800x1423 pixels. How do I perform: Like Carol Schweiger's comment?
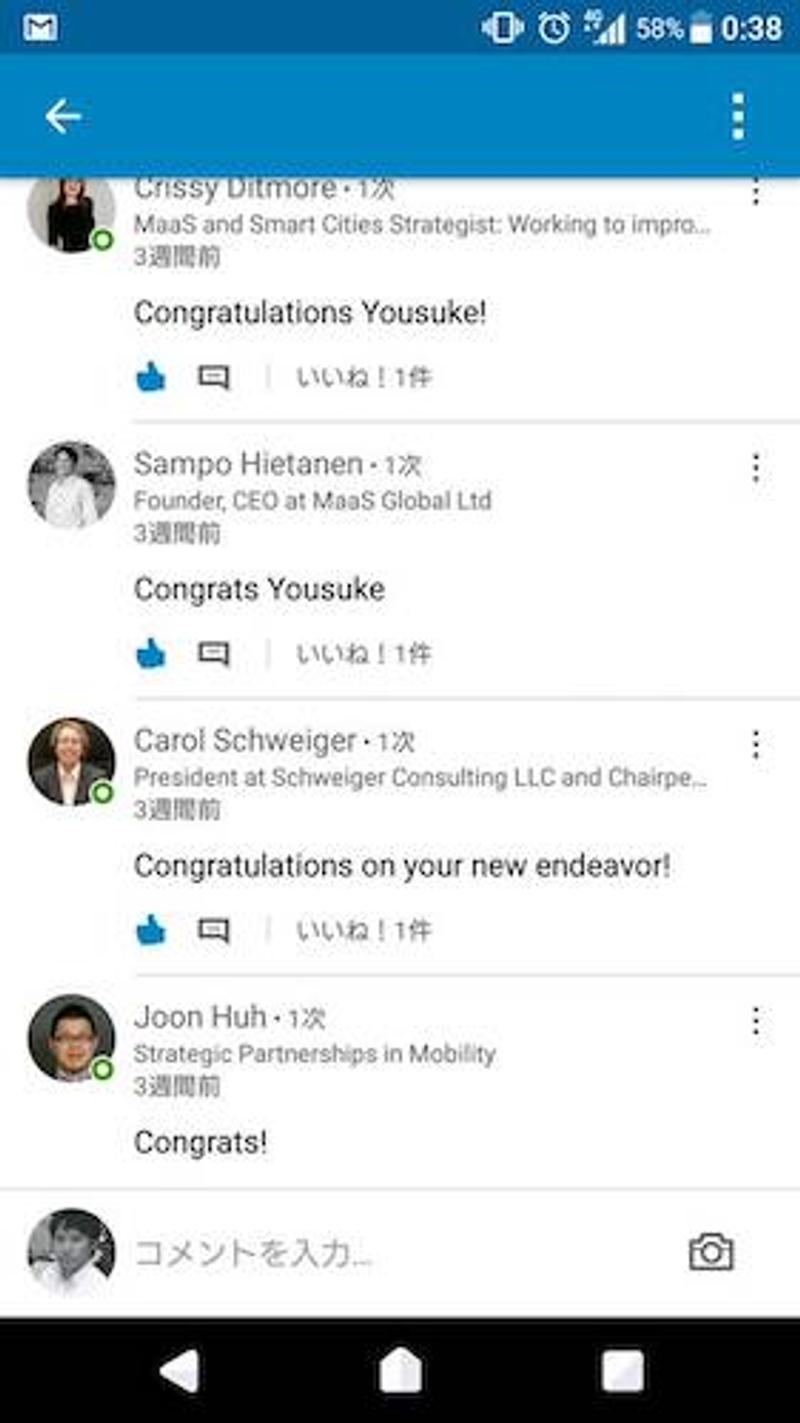pyautogui.click(x=151, y=930)
